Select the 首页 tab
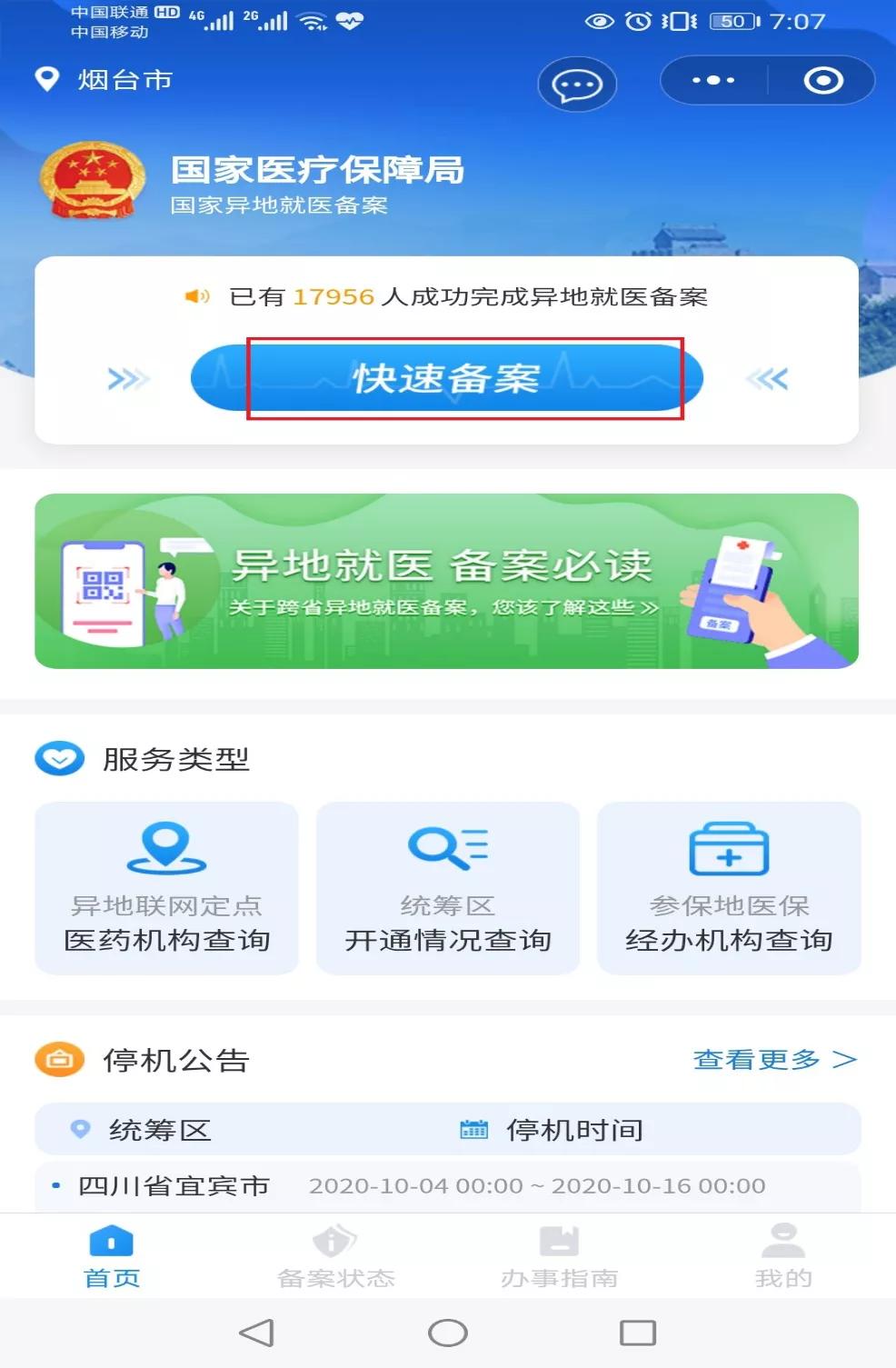 click(112, 1256)
